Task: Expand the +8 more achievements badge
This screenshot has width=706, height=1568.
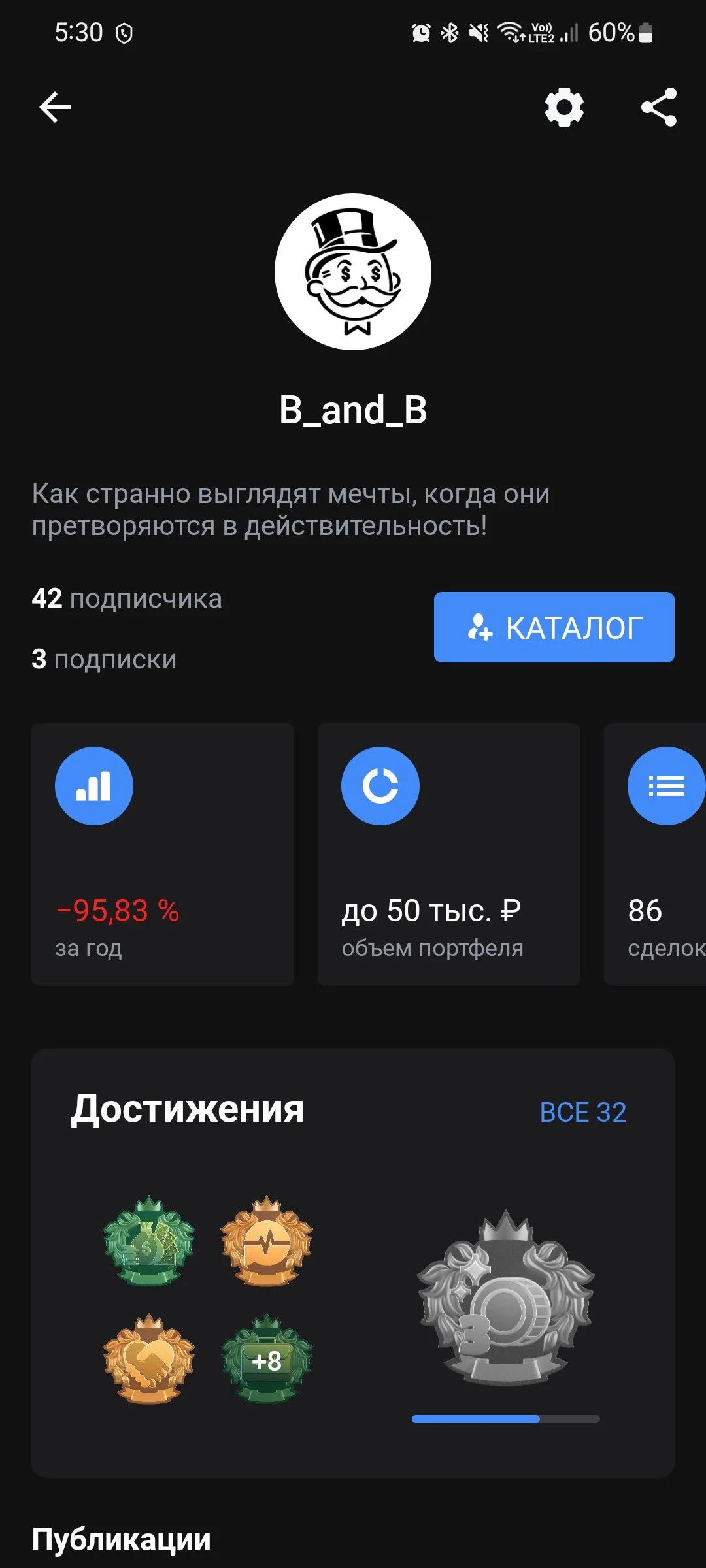Action: pos(267,1359)
